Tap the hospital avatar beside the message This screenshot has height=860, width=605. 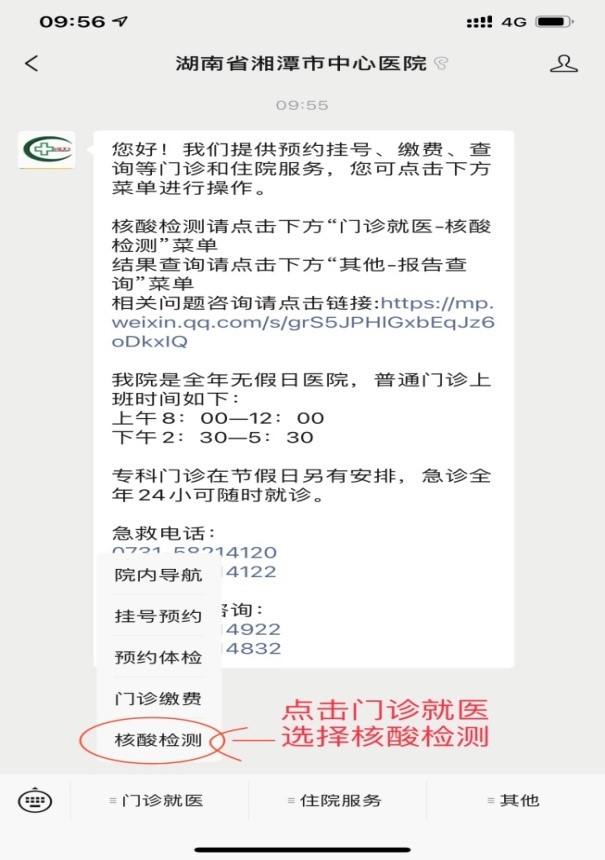46,152
